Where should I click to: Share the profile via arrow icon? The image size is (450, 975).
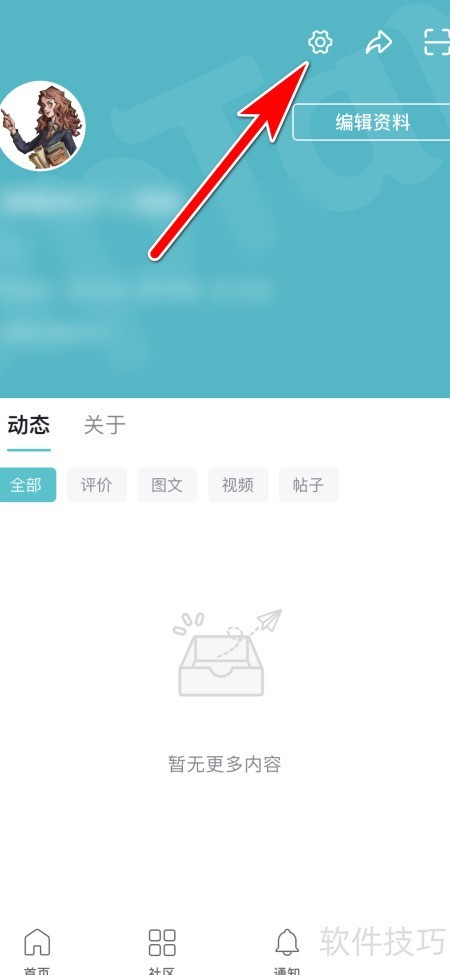pos(379,42)
